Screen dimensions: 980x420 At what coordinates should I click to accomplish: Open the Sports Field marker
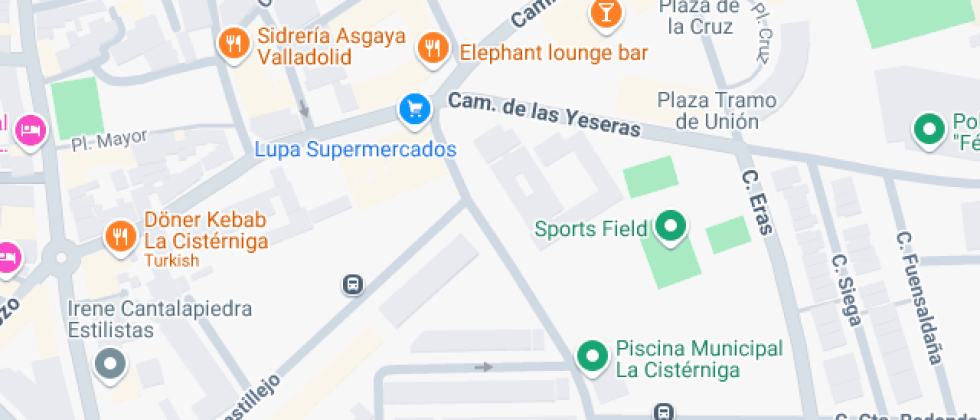[670, 227]
